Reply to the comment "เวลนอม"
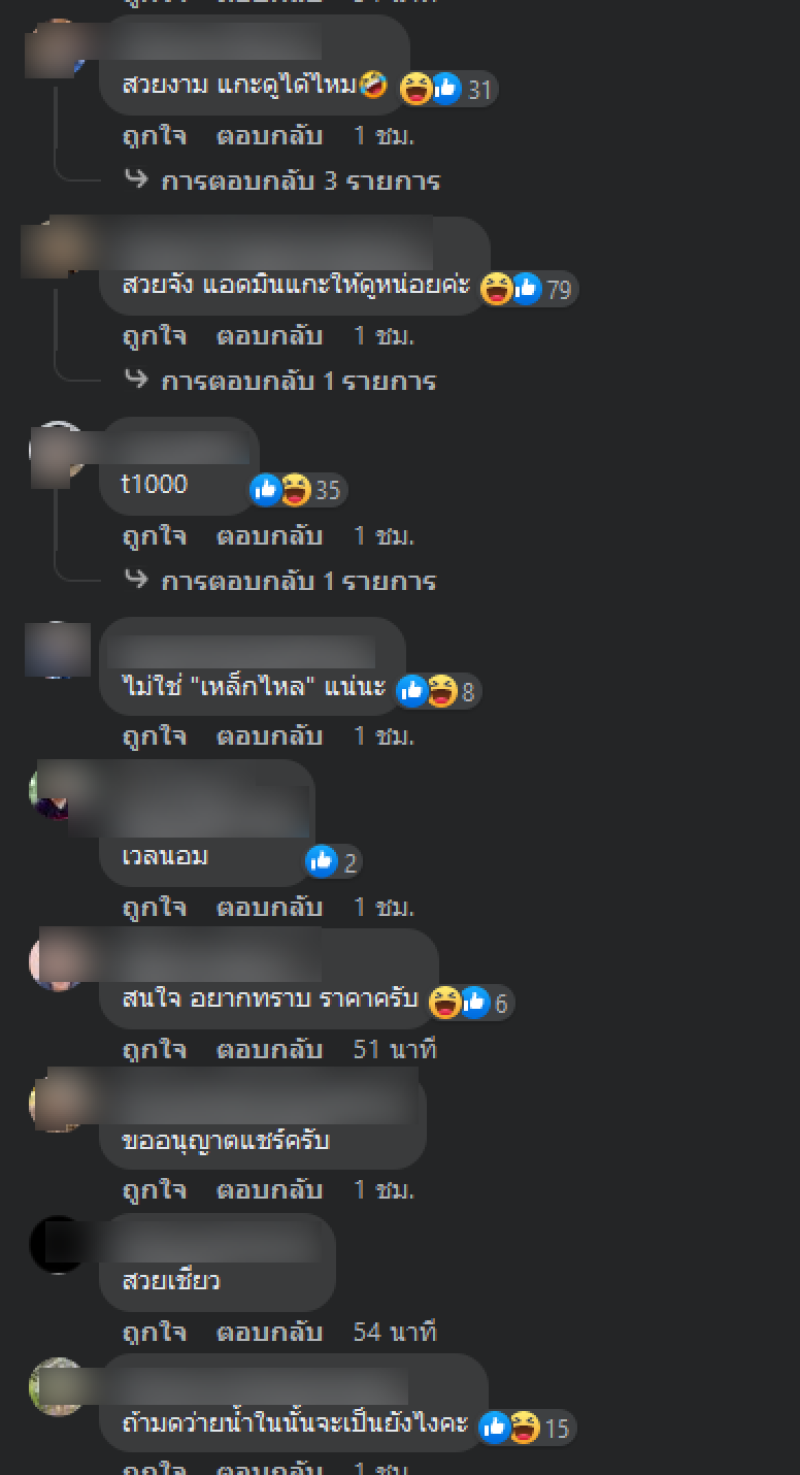Screen dimensions: 800x1475 point(269,908)
